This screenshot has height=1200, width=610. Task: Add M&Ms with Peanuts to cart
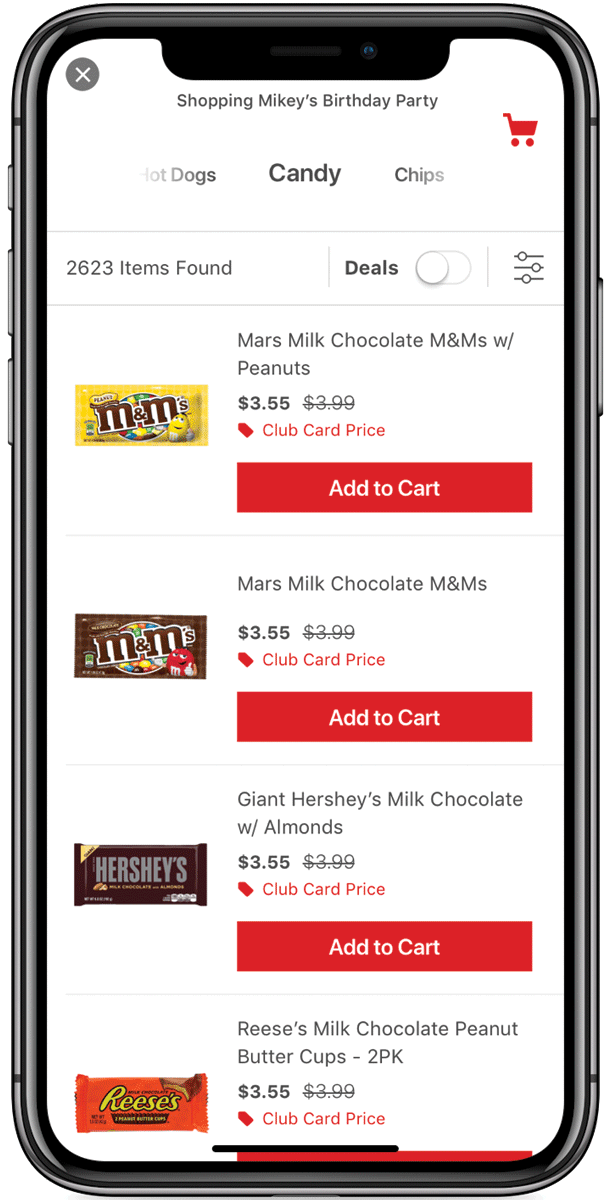tap(384, 488)
